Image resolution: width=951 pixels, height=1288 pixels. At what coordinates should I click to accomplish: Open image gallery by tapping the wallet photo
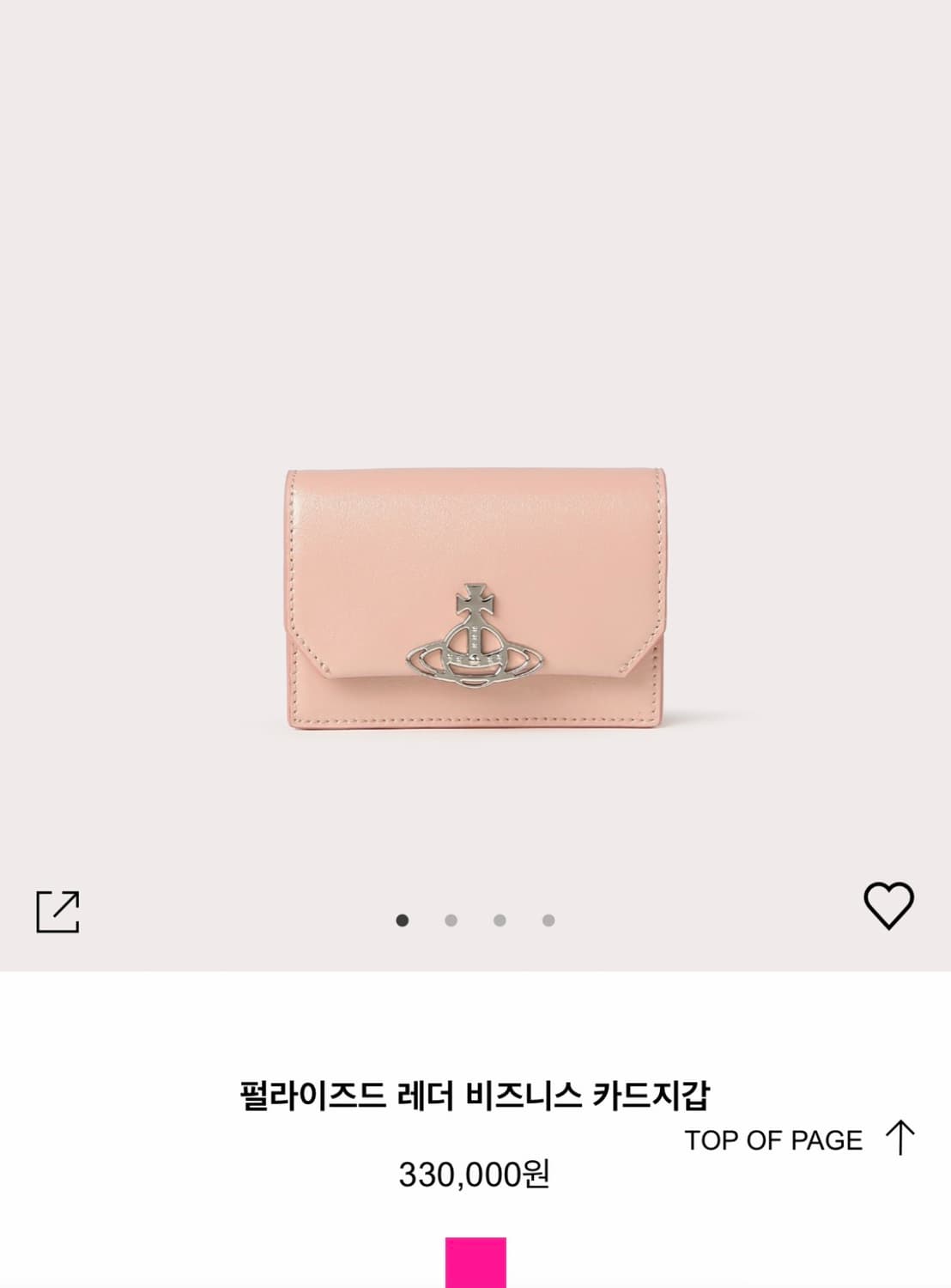tap(475, 601)
